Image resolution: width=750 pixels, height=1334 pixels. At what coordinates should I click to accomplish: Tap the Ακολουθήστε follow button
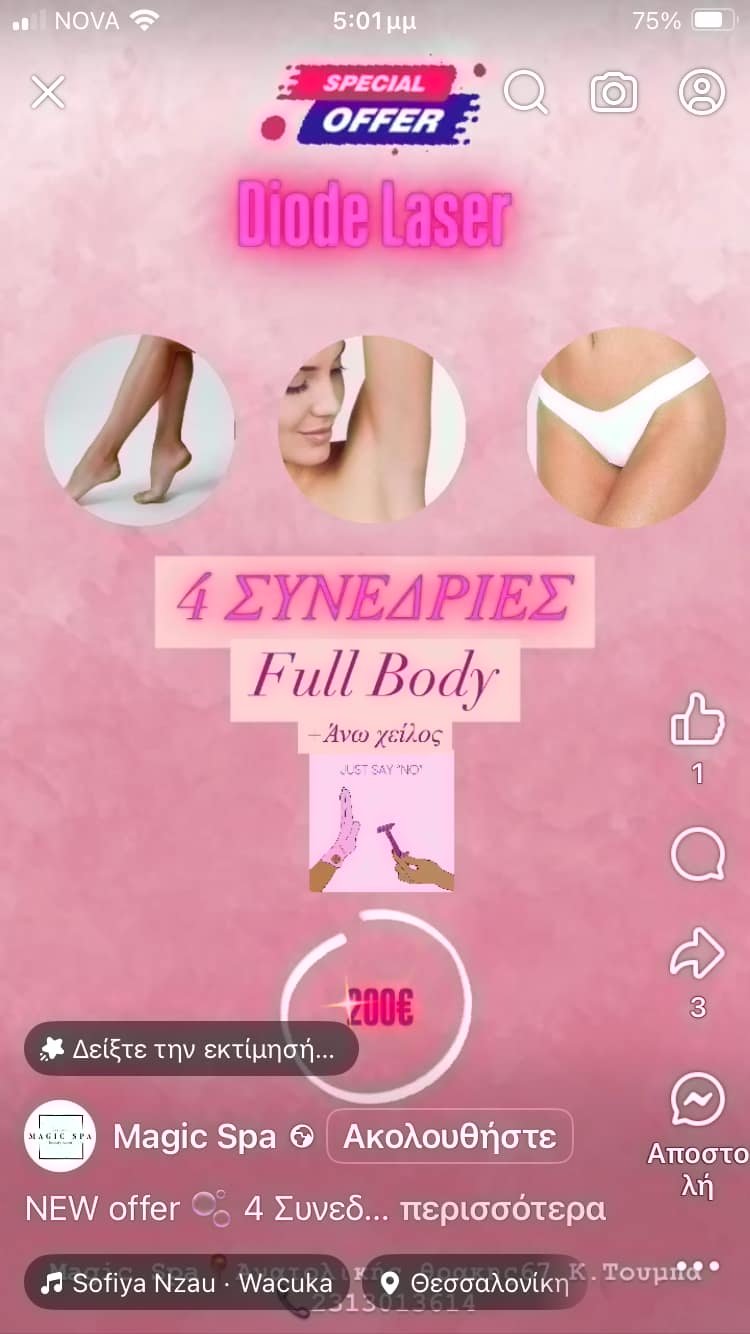(449, 1137)
